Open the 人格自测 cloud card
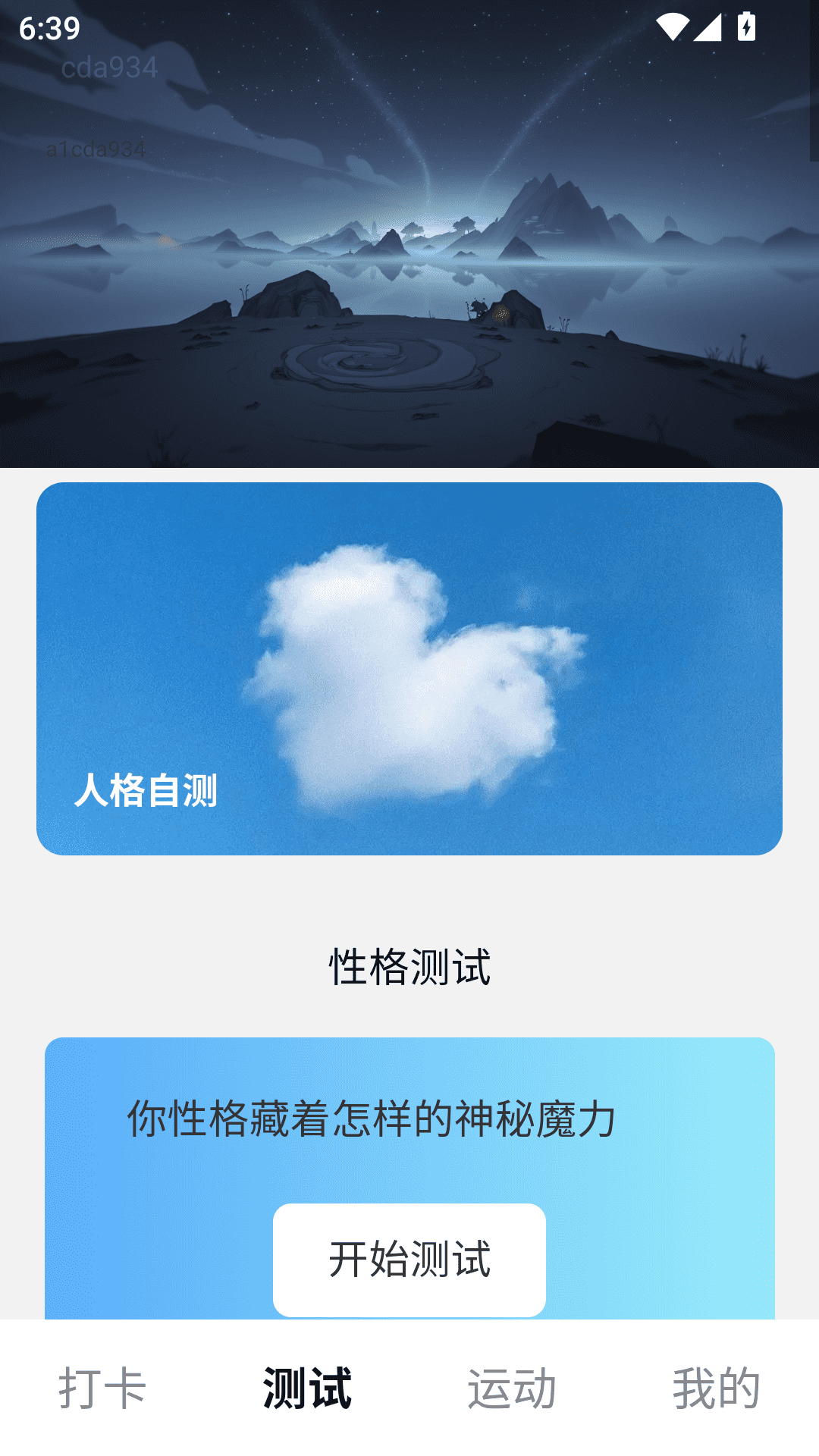Screen dimensions: 819x1456 click(x=409, y=669)
